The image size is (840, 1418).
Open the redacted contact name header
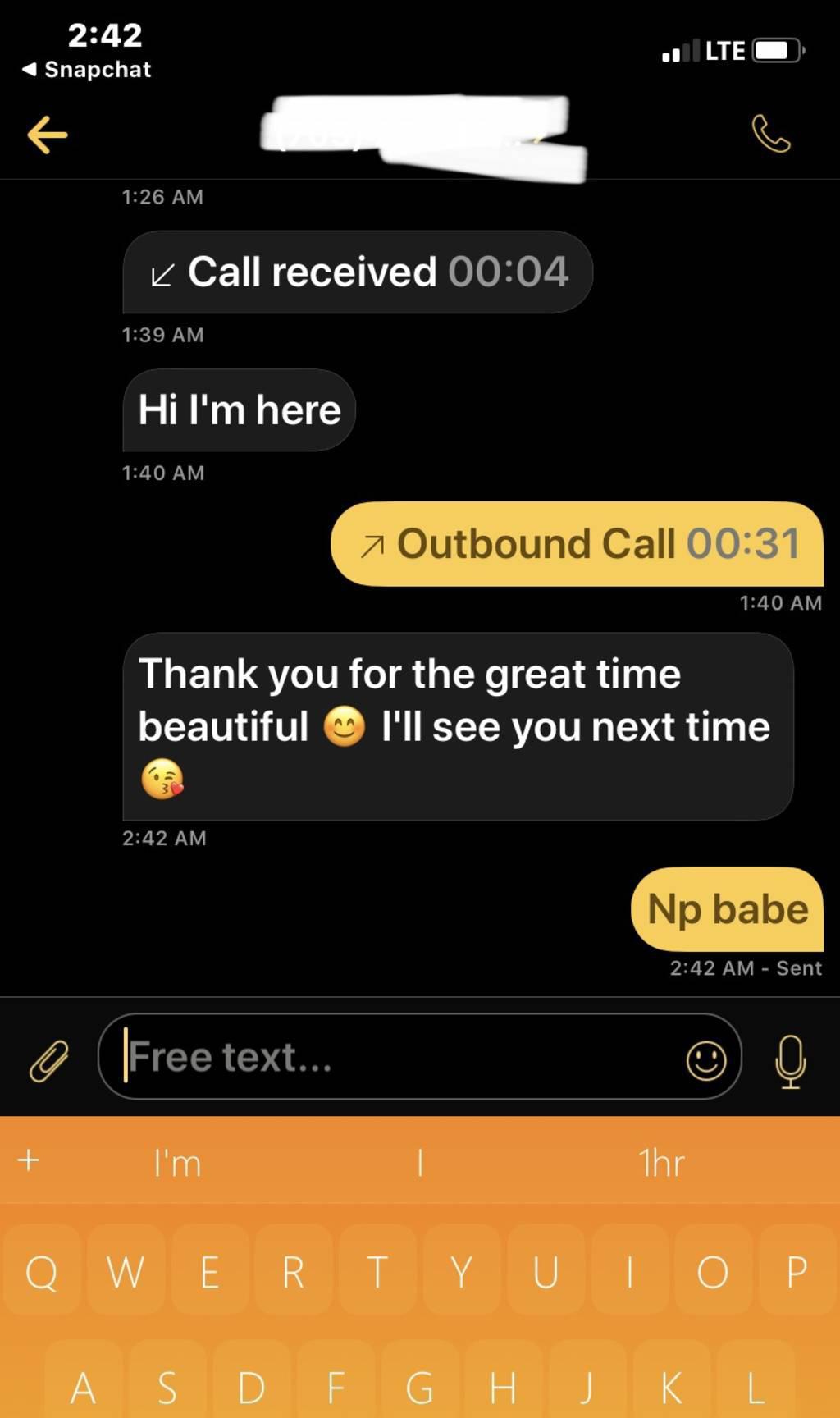click(422, 136)
